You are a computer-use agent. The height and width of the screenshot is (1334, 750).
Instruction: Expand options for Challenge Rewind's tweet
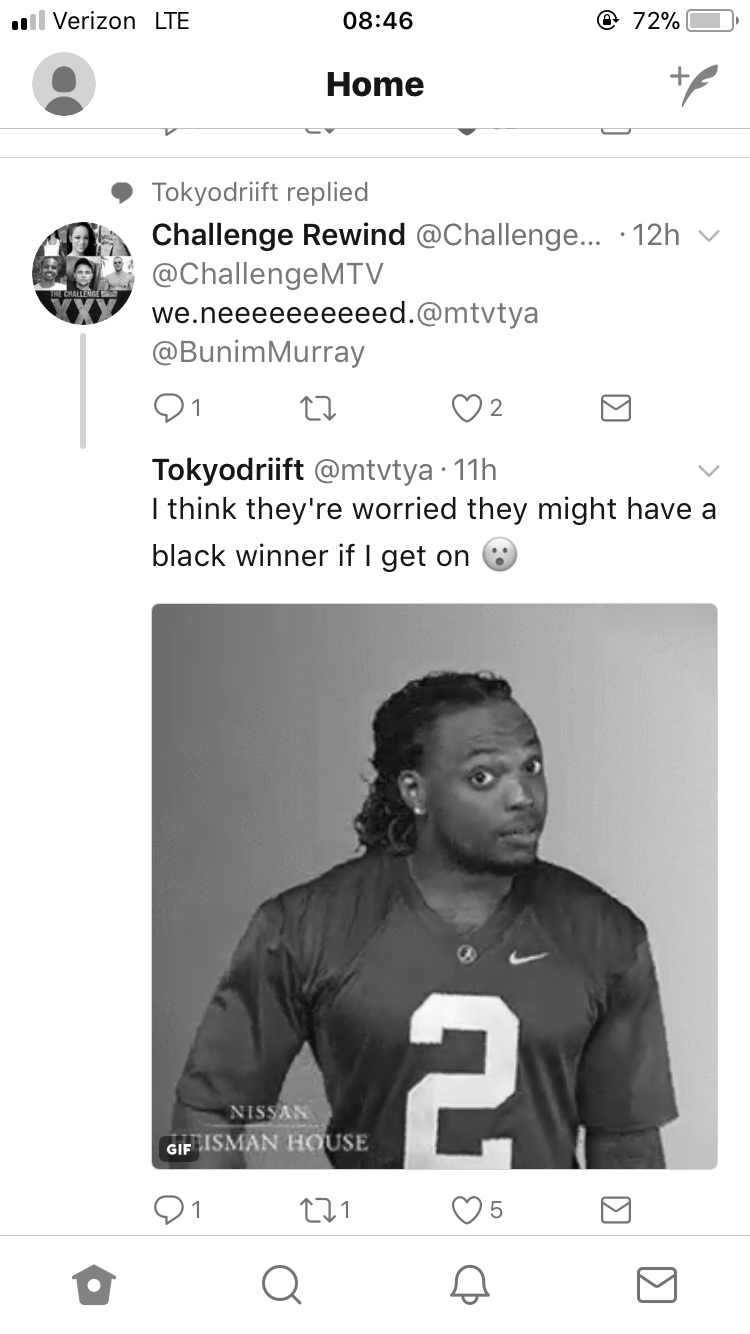pyautogui.click(x=709, y=236)
